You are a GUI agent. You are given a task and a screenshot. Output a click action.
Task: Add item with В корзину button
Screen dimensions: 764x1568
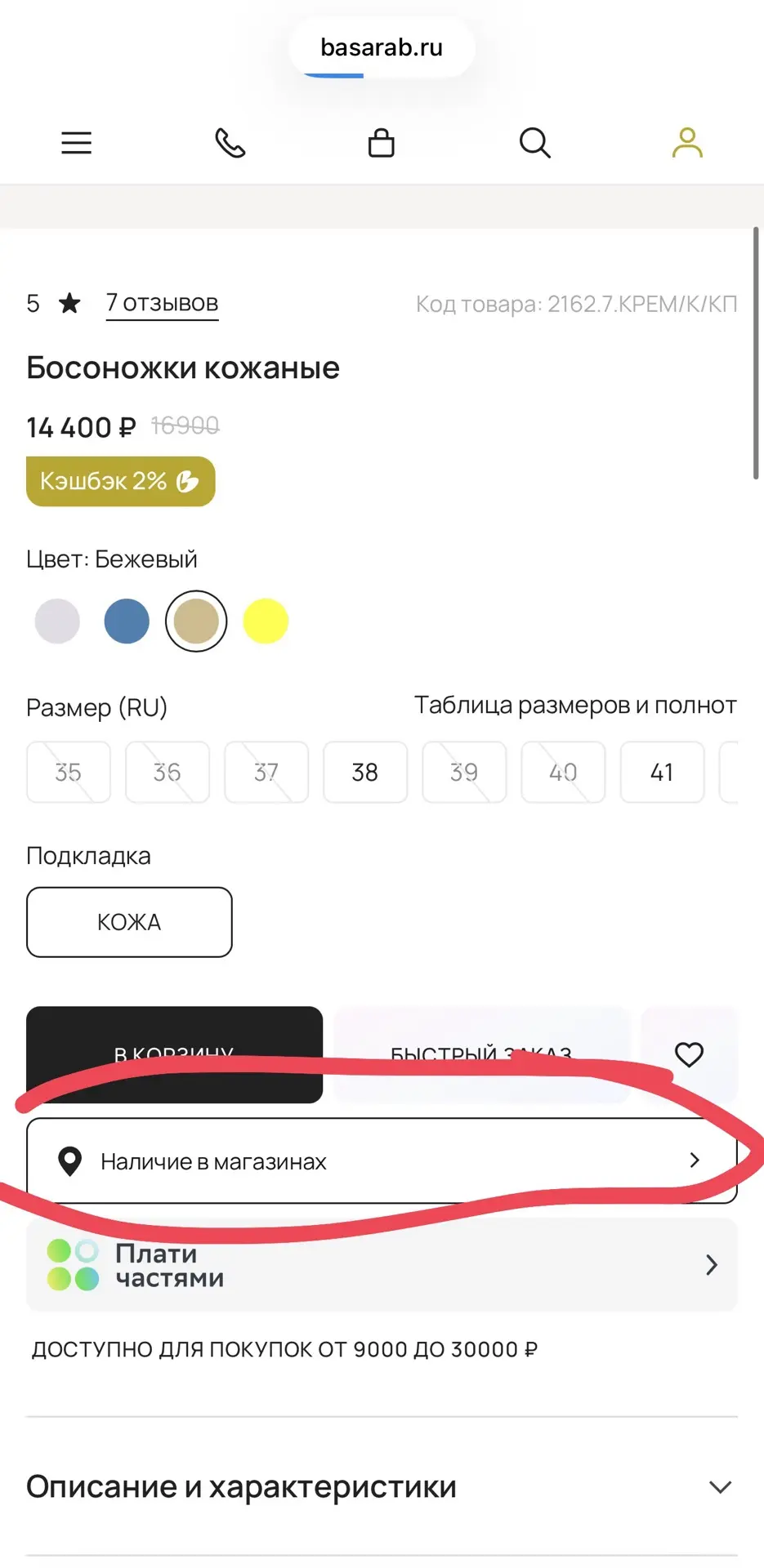[174, 1054]
